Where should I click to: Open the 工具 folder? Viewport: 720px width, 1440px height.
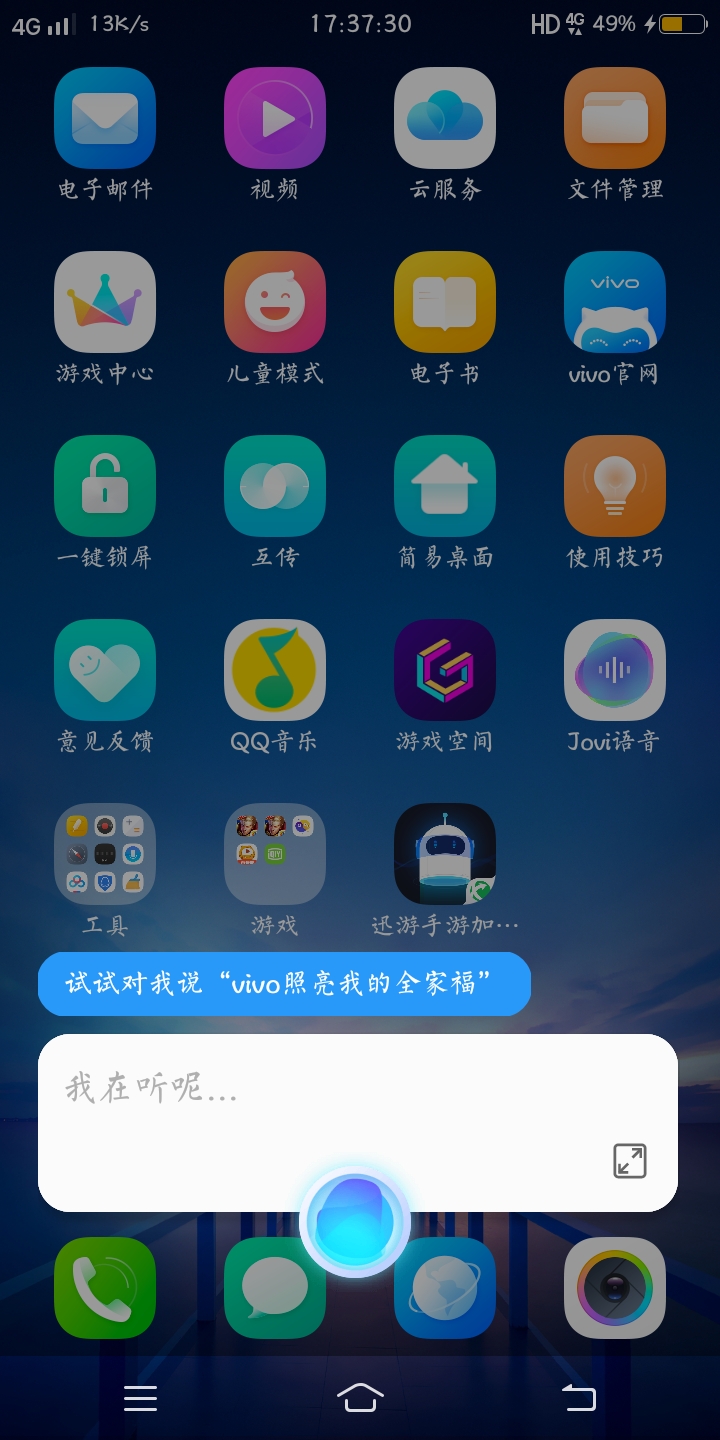(x=105, y=854)
